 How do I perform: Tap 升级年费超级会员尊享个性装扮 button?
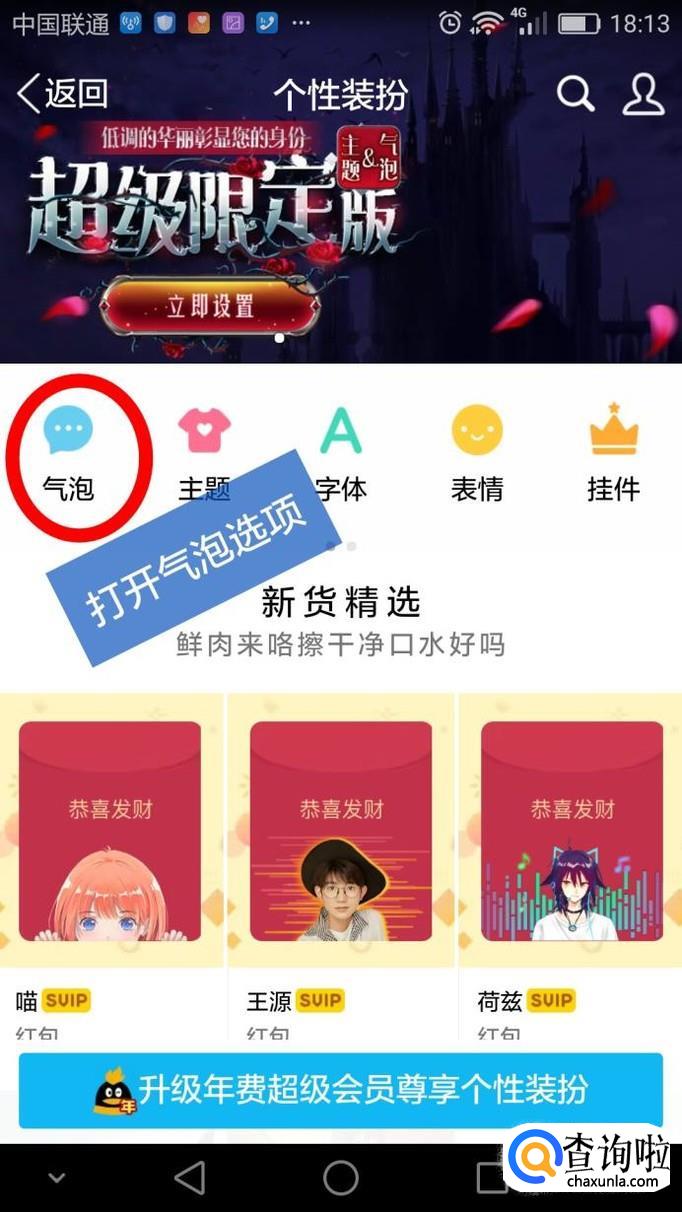coord(341,1090)
